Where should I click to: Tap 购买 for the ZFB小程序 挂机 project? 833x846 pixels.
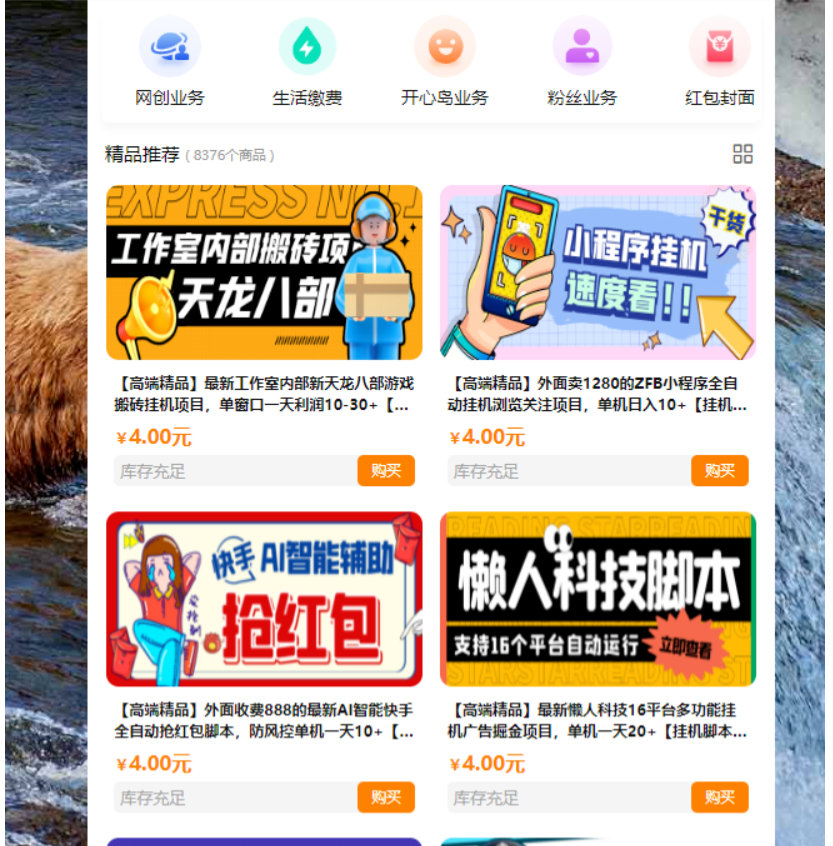click(719, 471)
